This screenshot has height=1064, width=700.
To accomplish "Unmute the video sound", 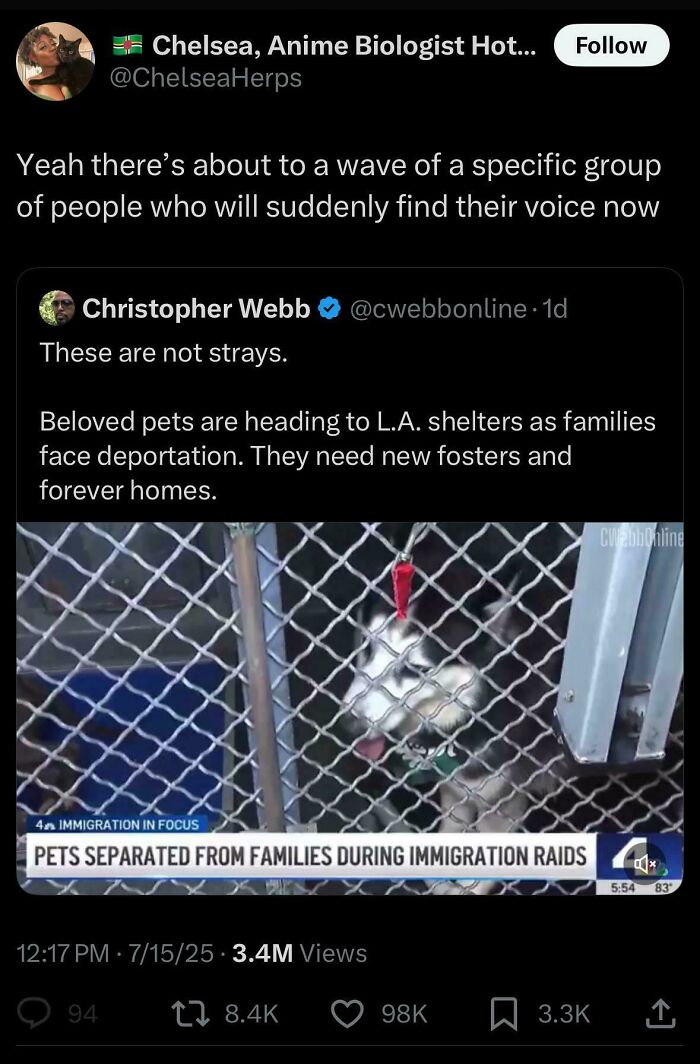I will pyautogui.click(x=647, y=862).
